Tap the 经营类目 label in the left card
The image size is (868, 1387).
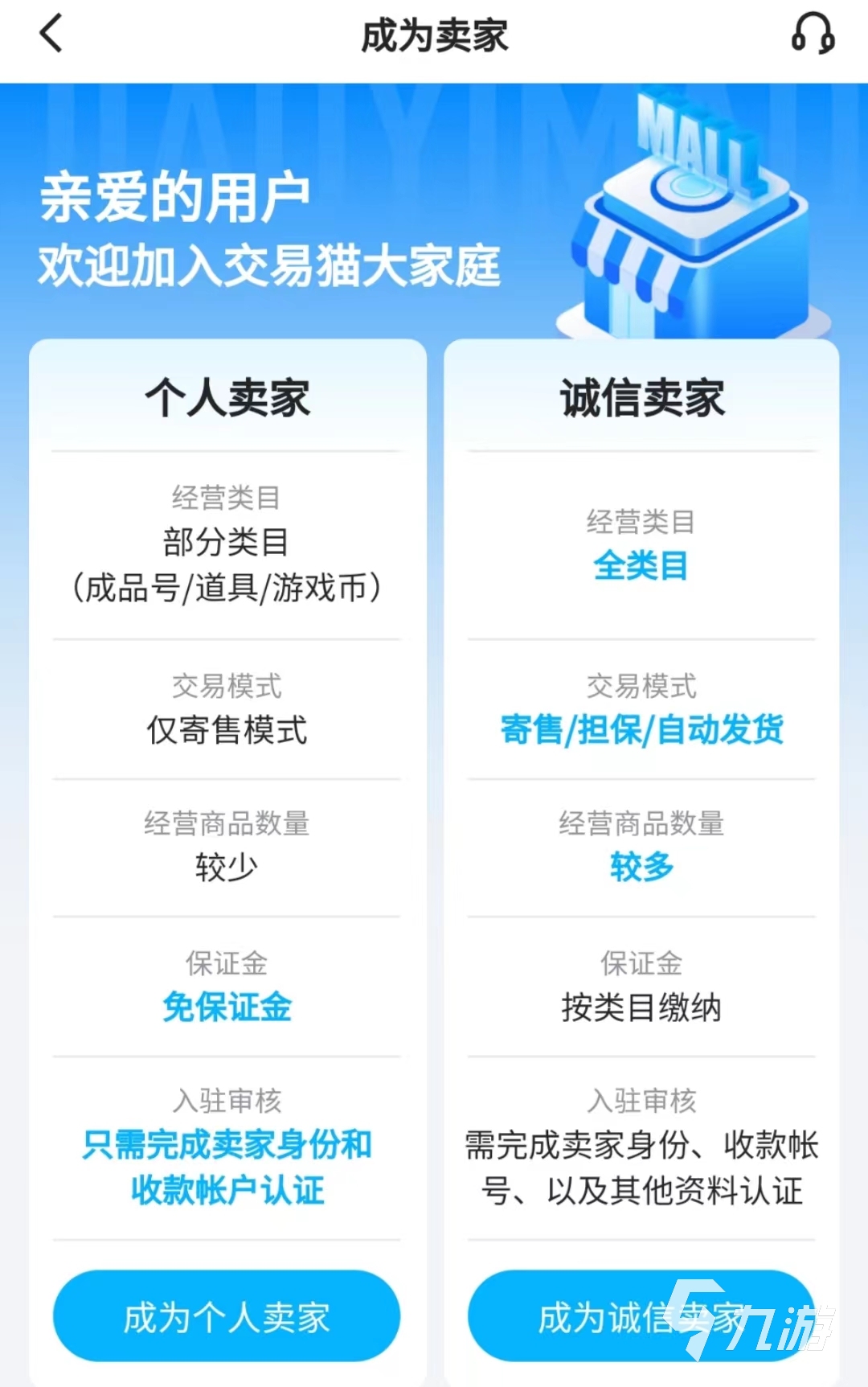coord(227,499)
